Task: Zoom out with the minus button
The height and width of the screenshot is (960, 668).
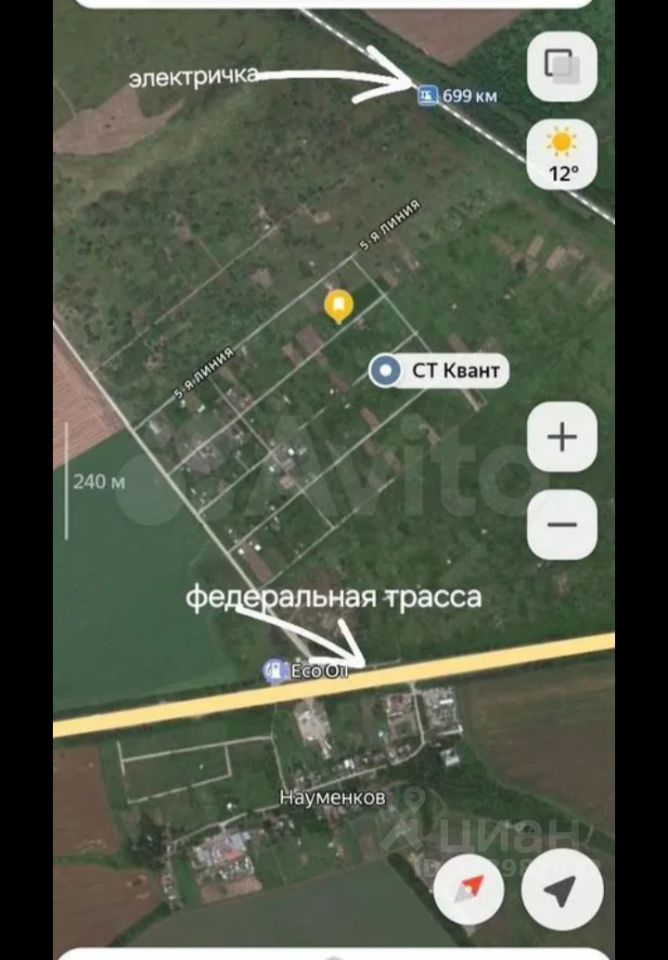Action: (x=562, y=524)
